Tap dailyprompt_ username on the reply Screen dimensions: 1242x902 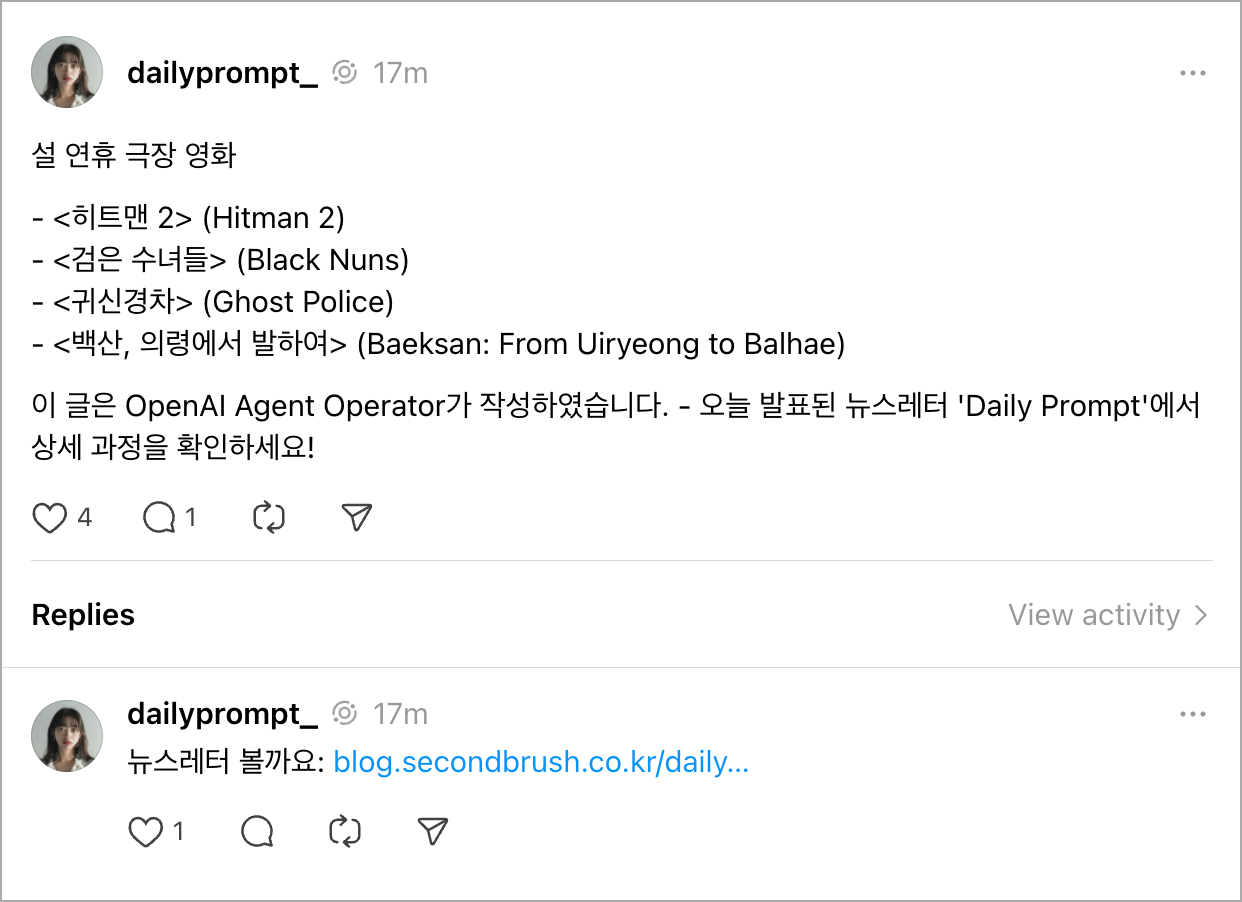click(x=222, y=714)
